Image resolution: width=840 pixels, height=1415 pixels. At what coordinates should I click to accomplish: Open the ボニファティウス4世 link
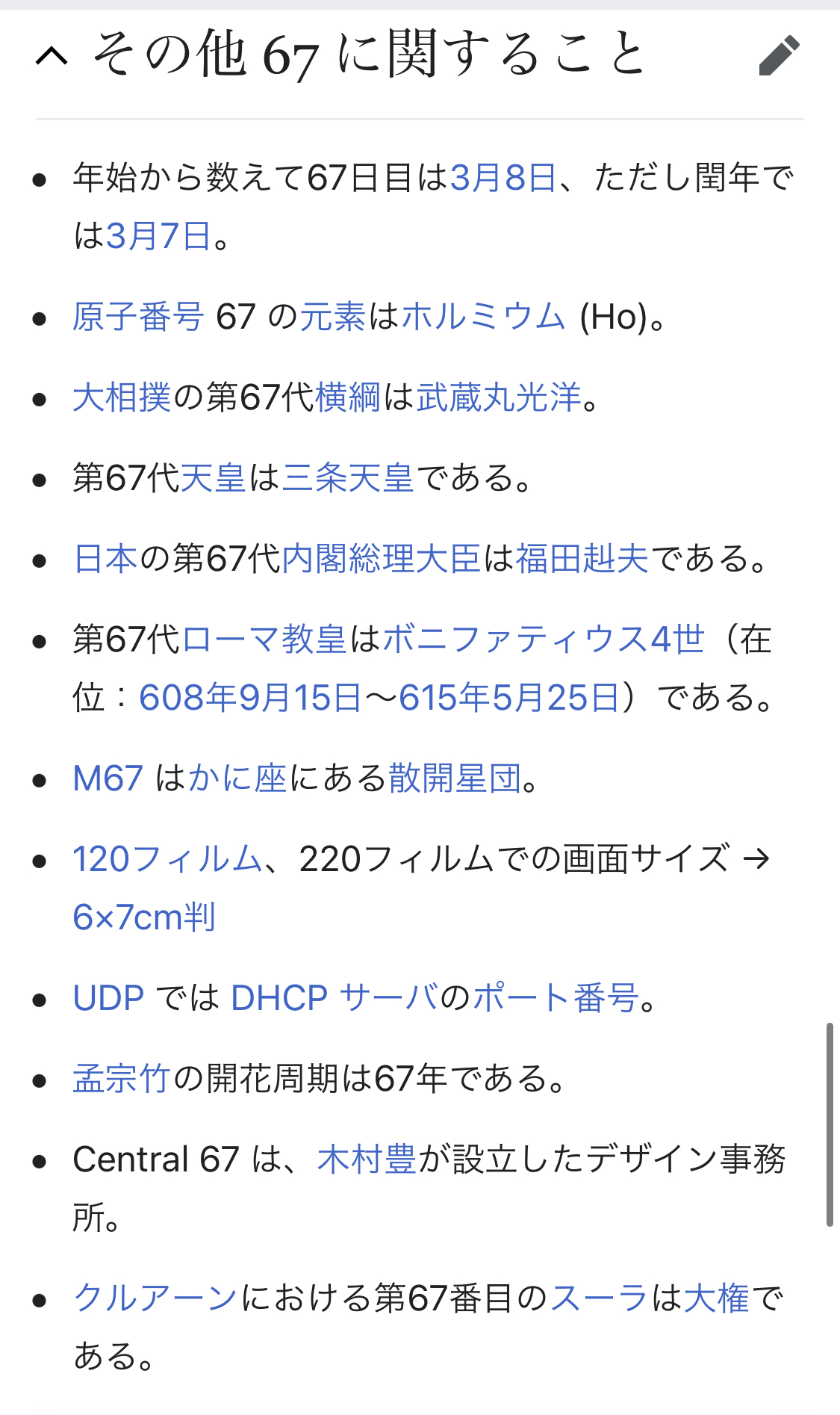pyautogui.click(x=544, y=640)
